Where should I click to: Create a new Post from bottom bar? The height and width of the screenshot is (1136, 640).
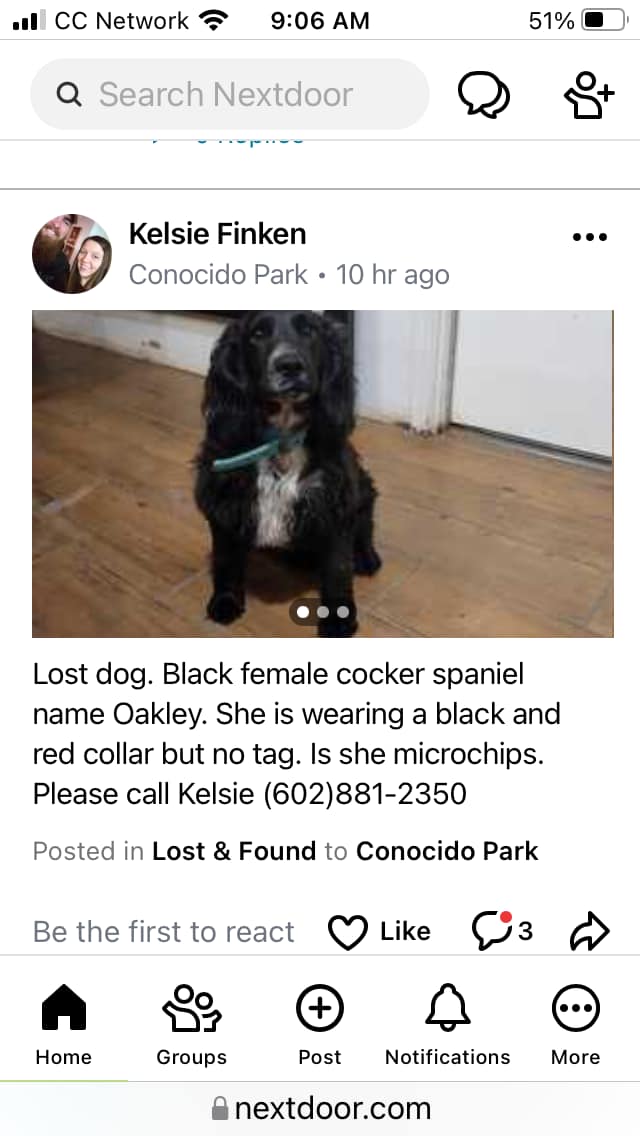(320, 1025)
